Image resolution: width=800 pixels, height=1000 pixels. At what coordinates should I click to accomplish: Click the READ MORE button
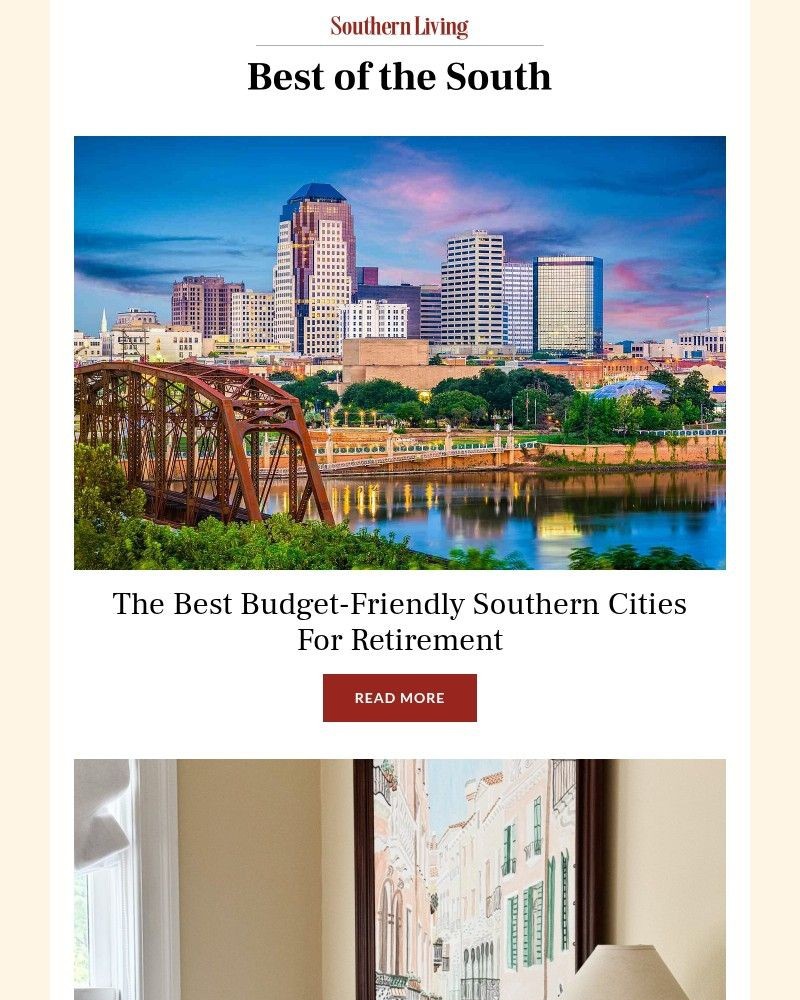(x=400, y=697)
